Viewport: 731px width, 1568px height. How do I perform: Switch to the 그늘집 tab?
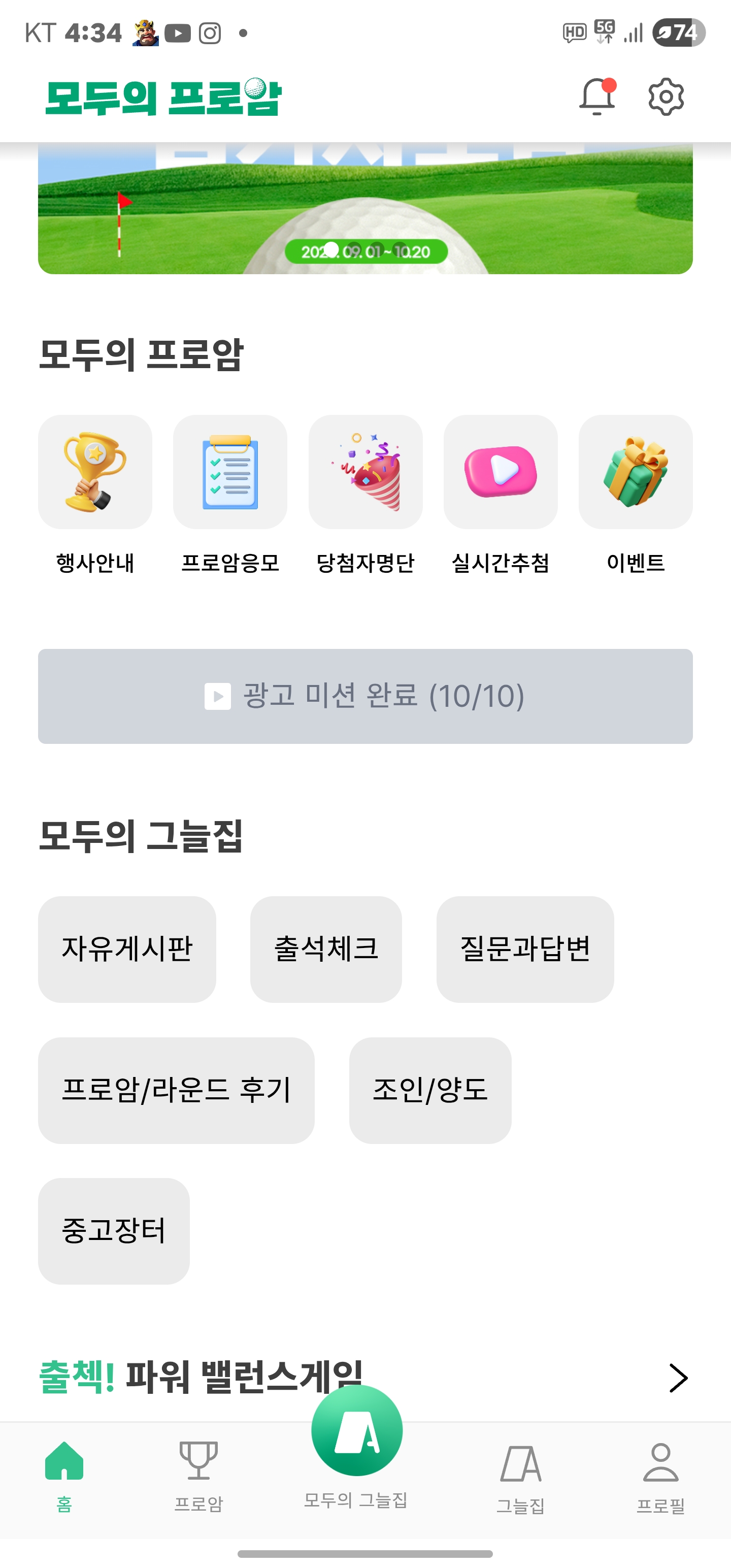[520, 1476]
